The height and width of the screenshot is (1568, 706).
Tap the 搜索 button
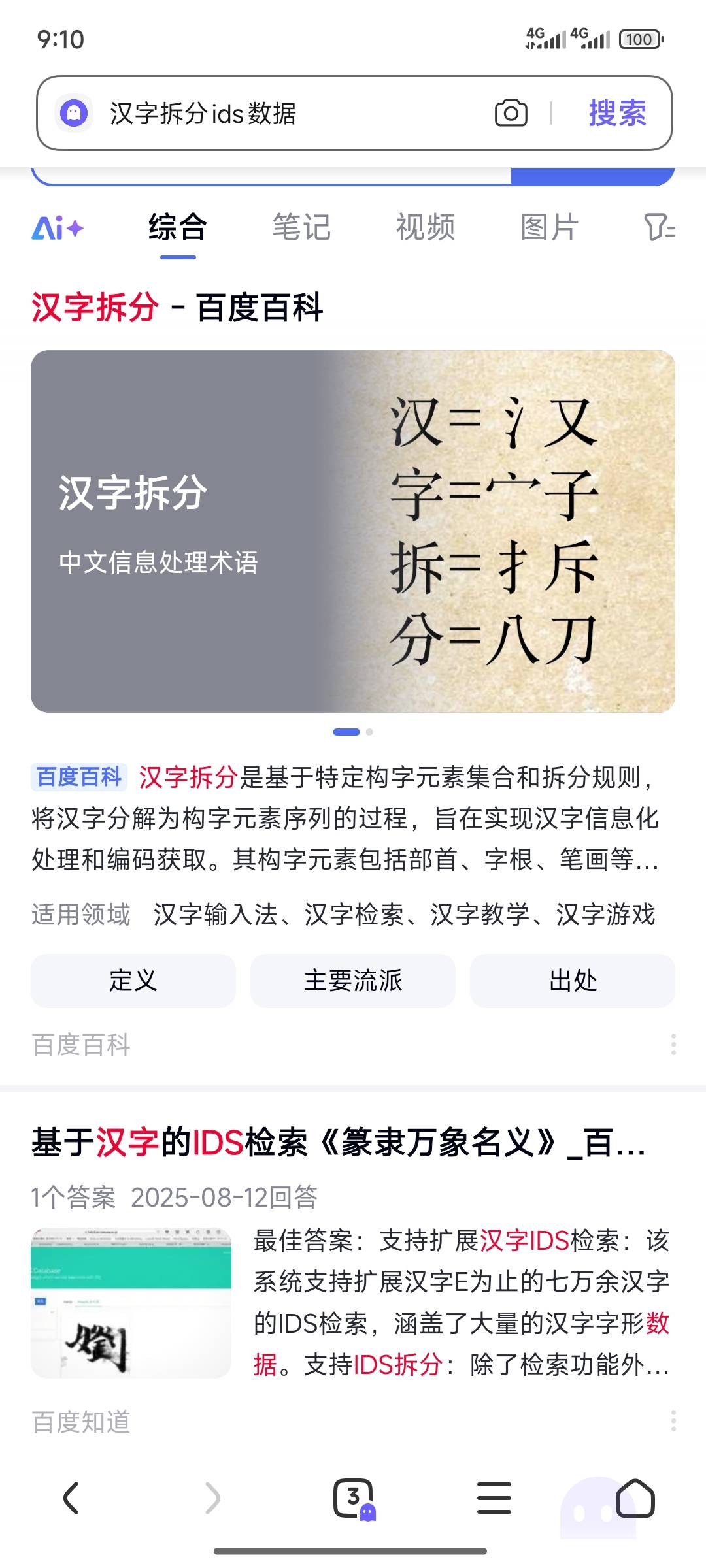(x=617, y=113)
